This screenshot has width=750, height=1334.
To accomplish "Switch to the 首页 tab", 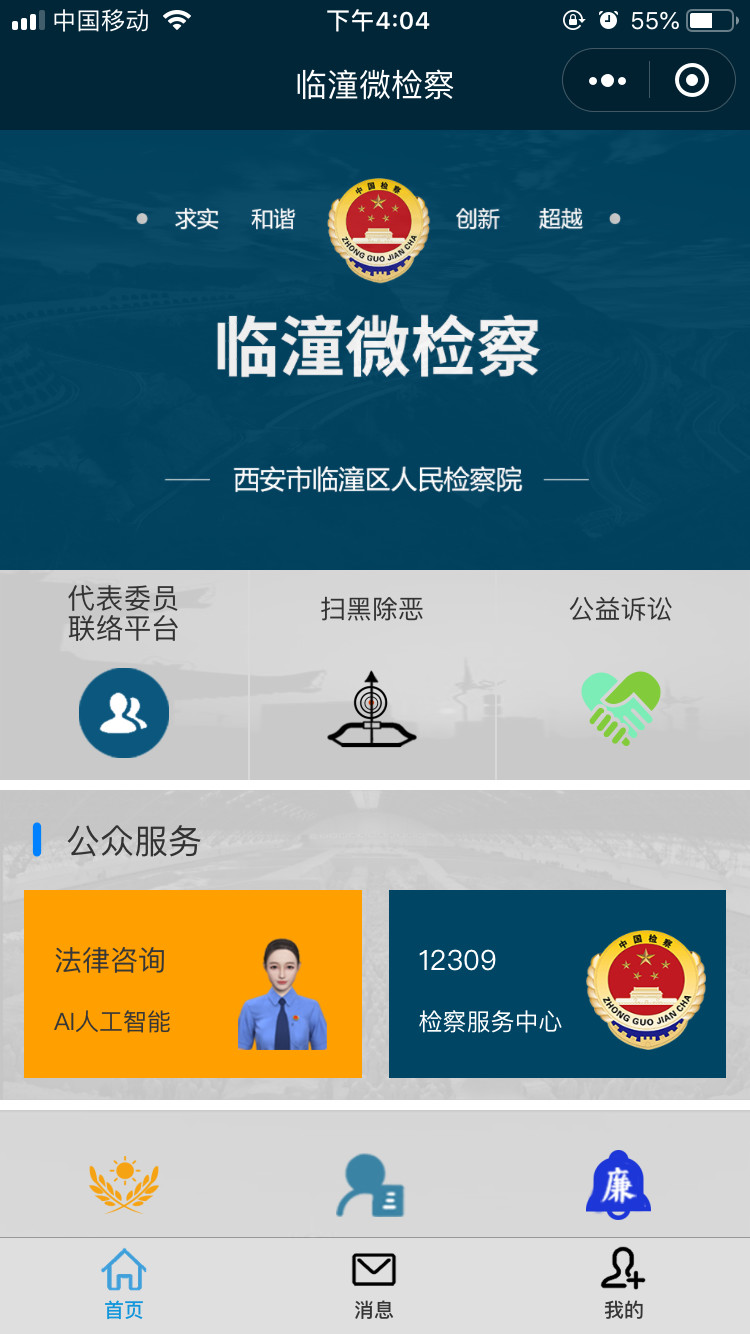I will 124,1284.
